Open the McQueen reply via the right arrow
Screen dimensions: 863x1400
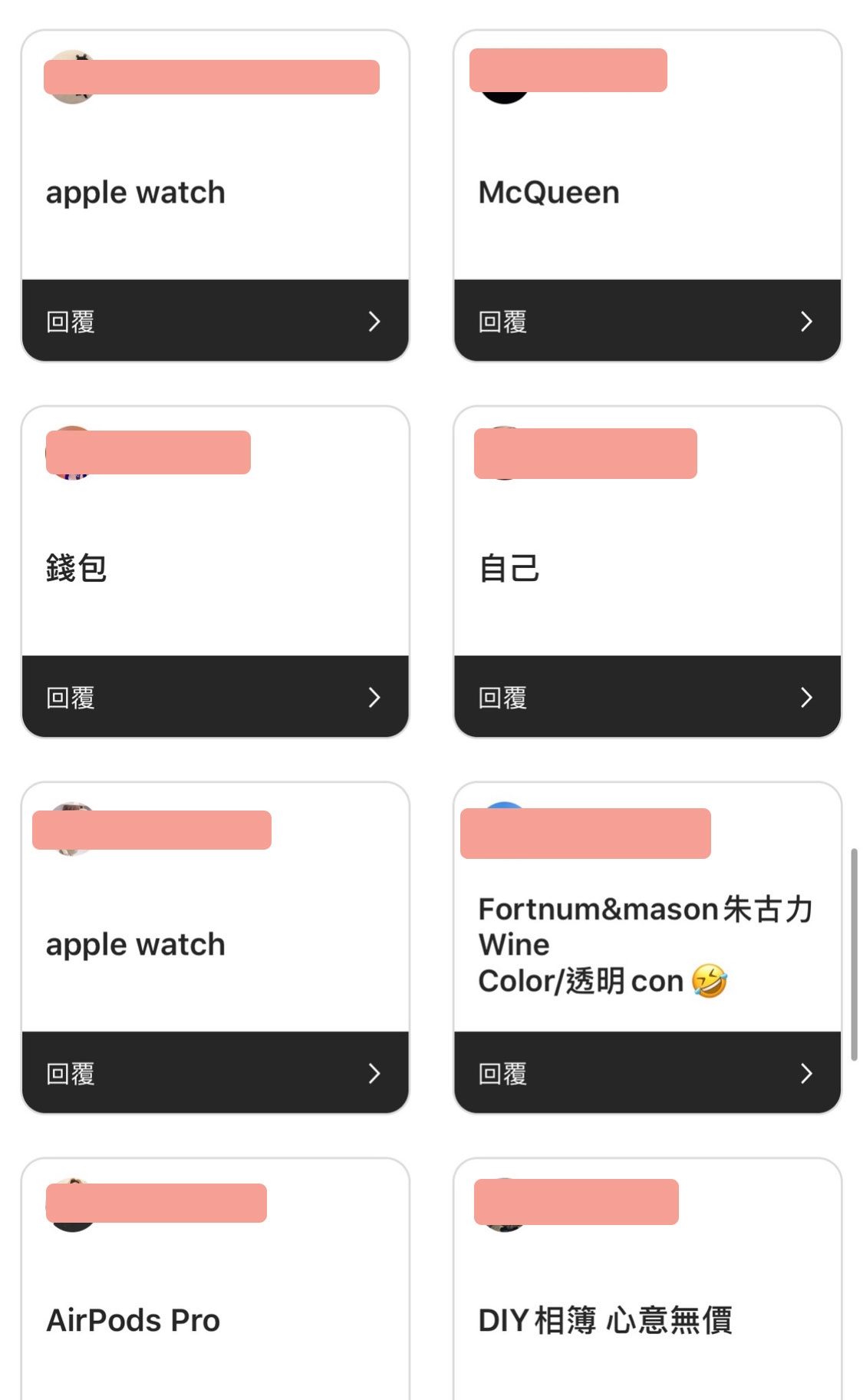805,322
